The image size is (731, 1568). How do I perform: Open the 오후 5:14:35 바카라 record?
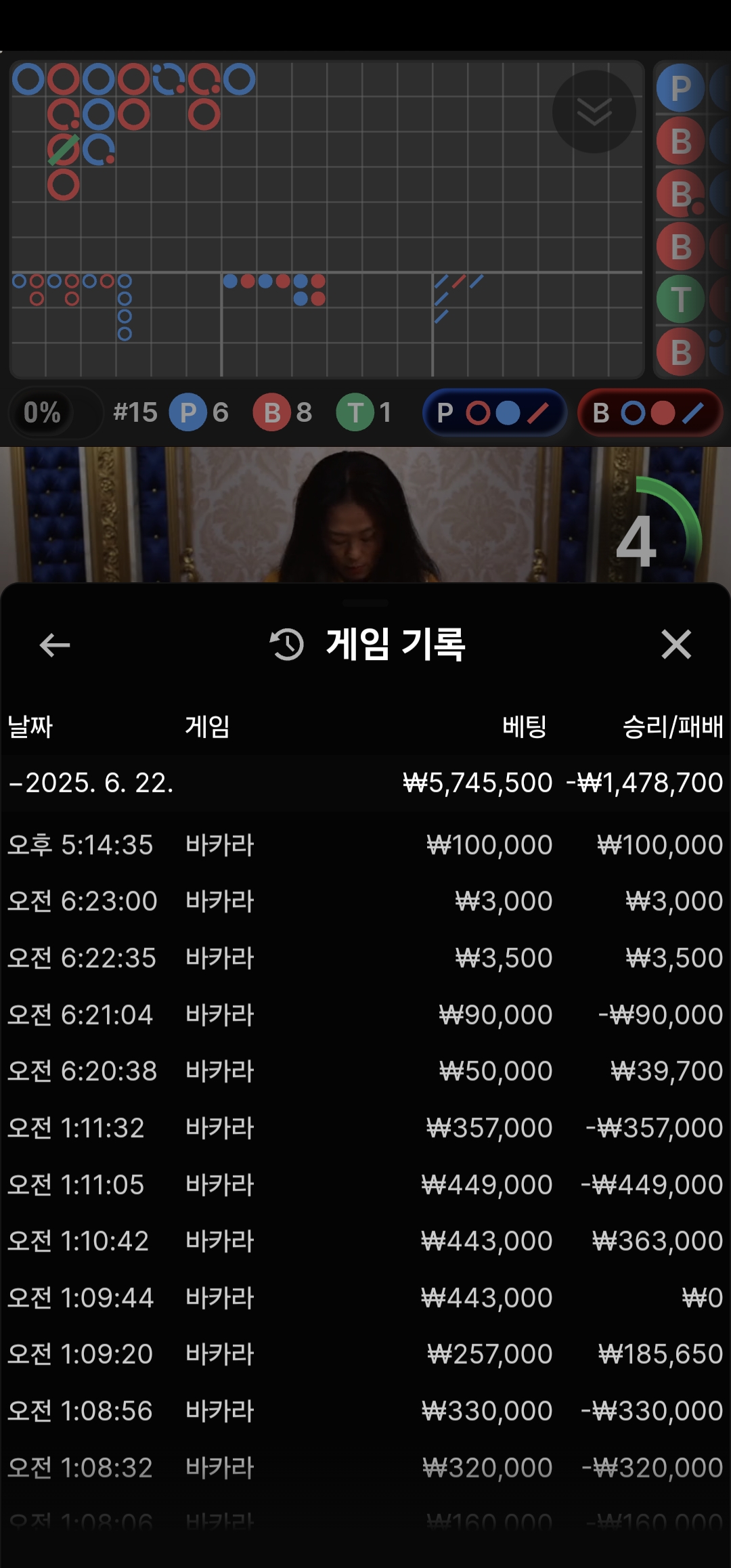[365, 845]
